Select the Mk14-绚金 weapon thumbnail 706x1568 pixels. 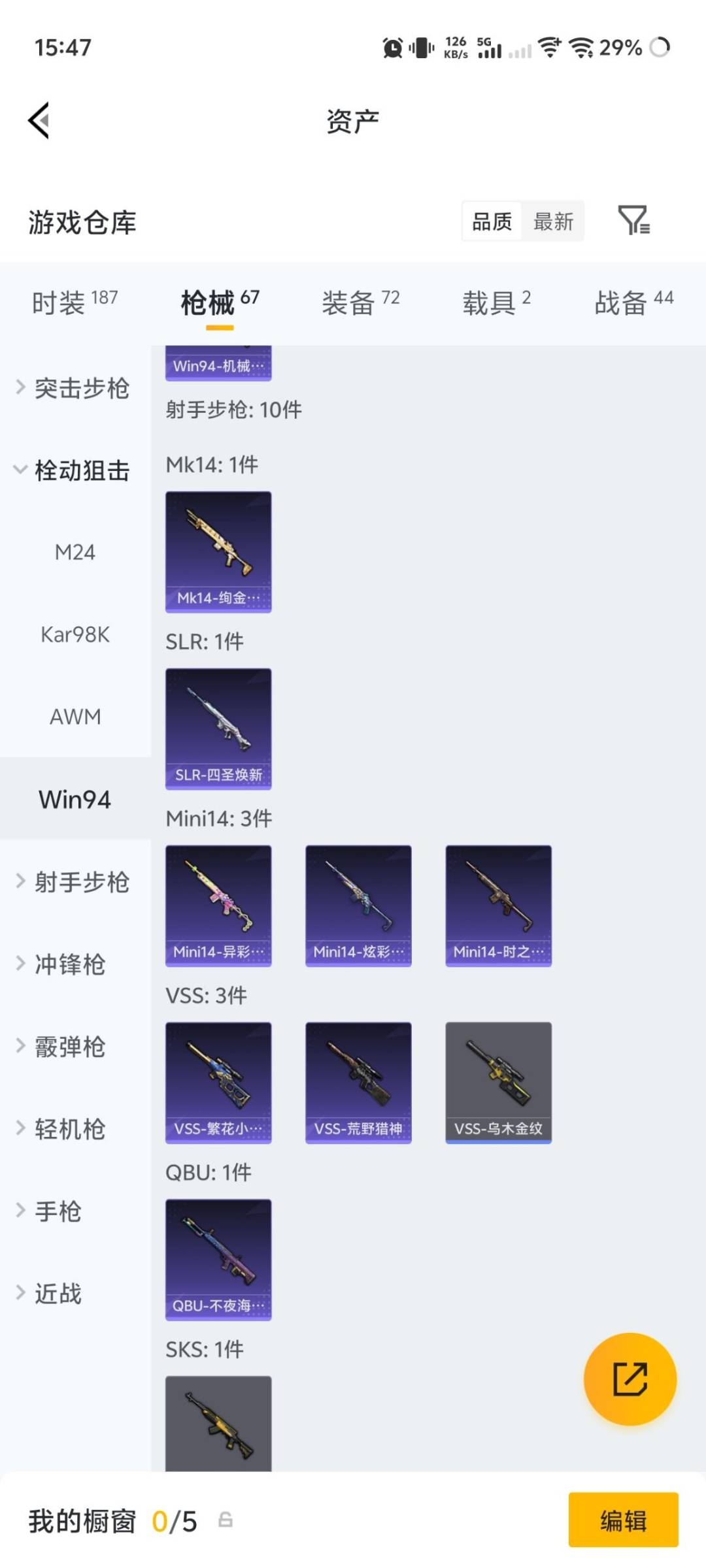pos(218,552)
